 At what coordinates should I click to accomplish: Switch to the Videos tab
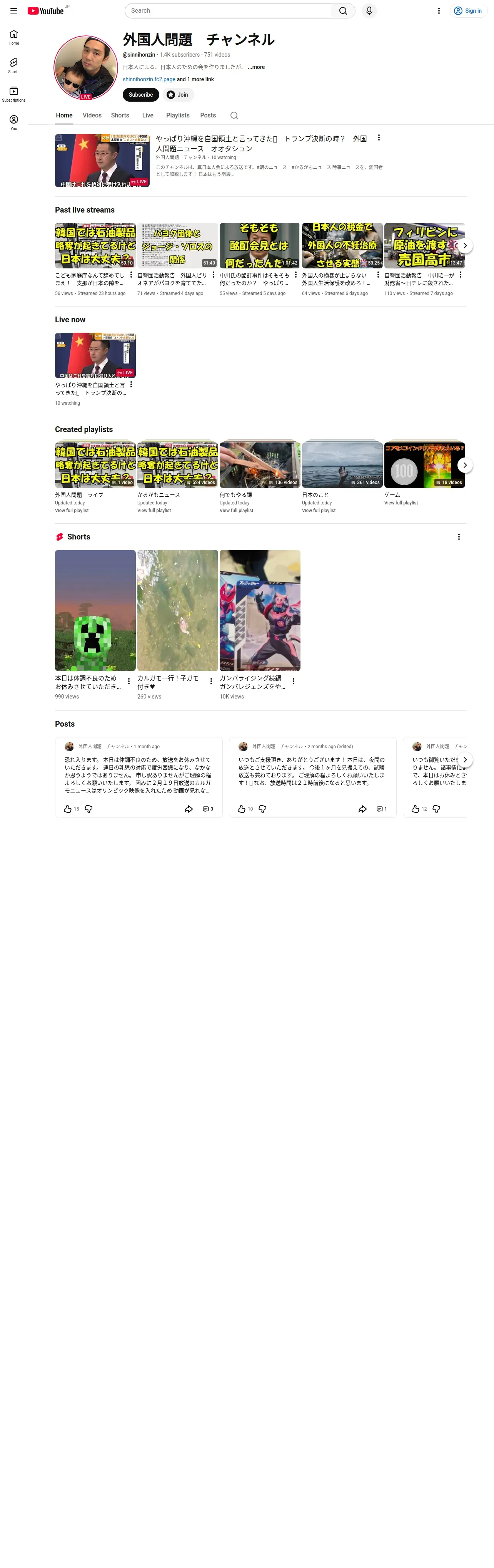pos(92,116)
